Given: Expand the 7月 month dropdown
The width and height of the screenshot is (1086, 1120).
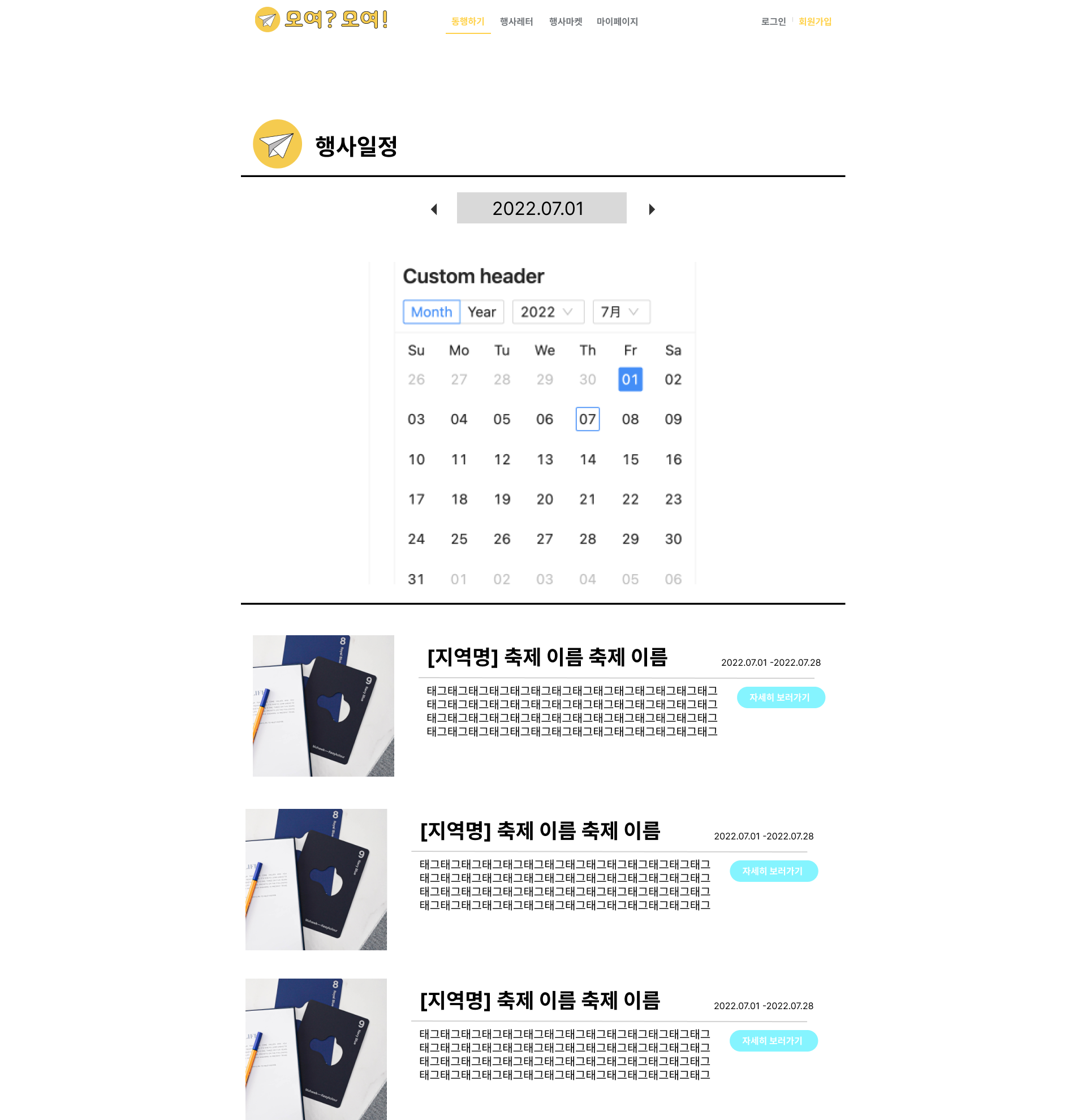Looking at the screenshot, I should pos(620,312).
